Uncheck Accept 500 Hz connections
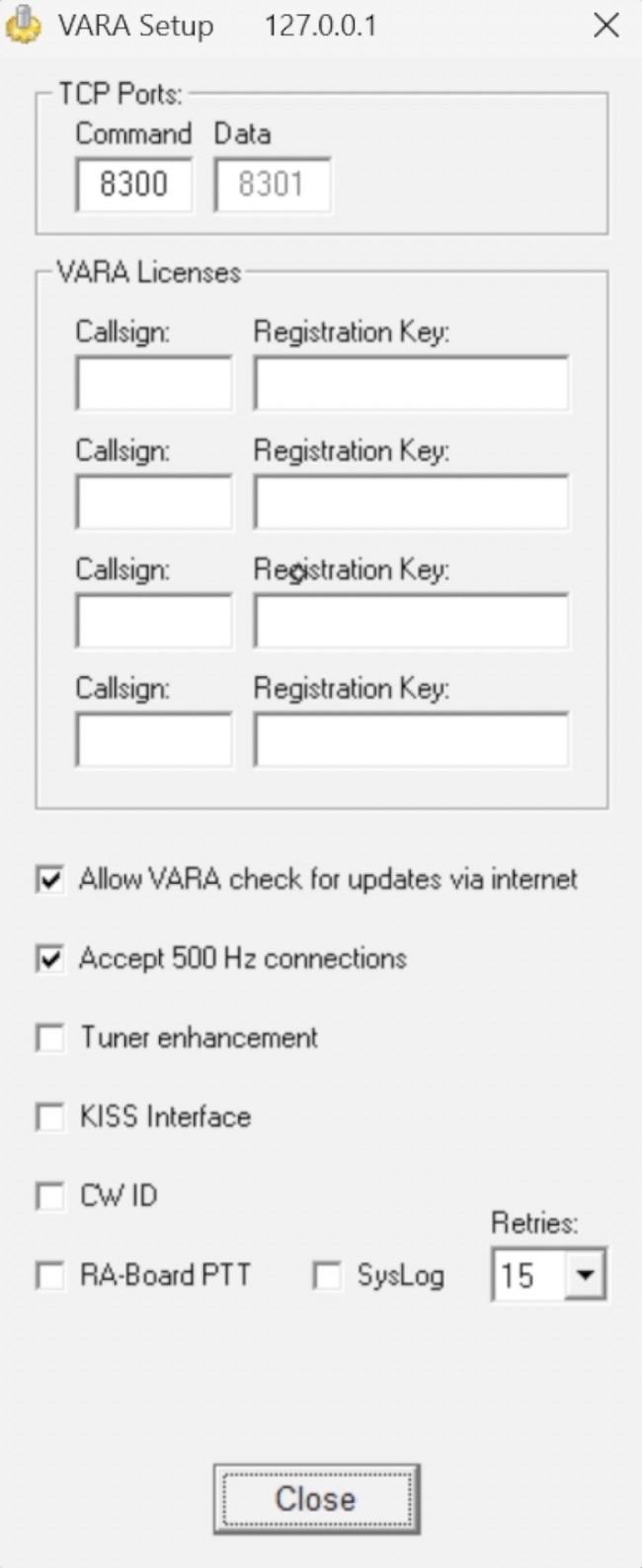Image resolution: width=642 pixels, height=1568 pixels. pyautogui.click(x=49, y=958)
